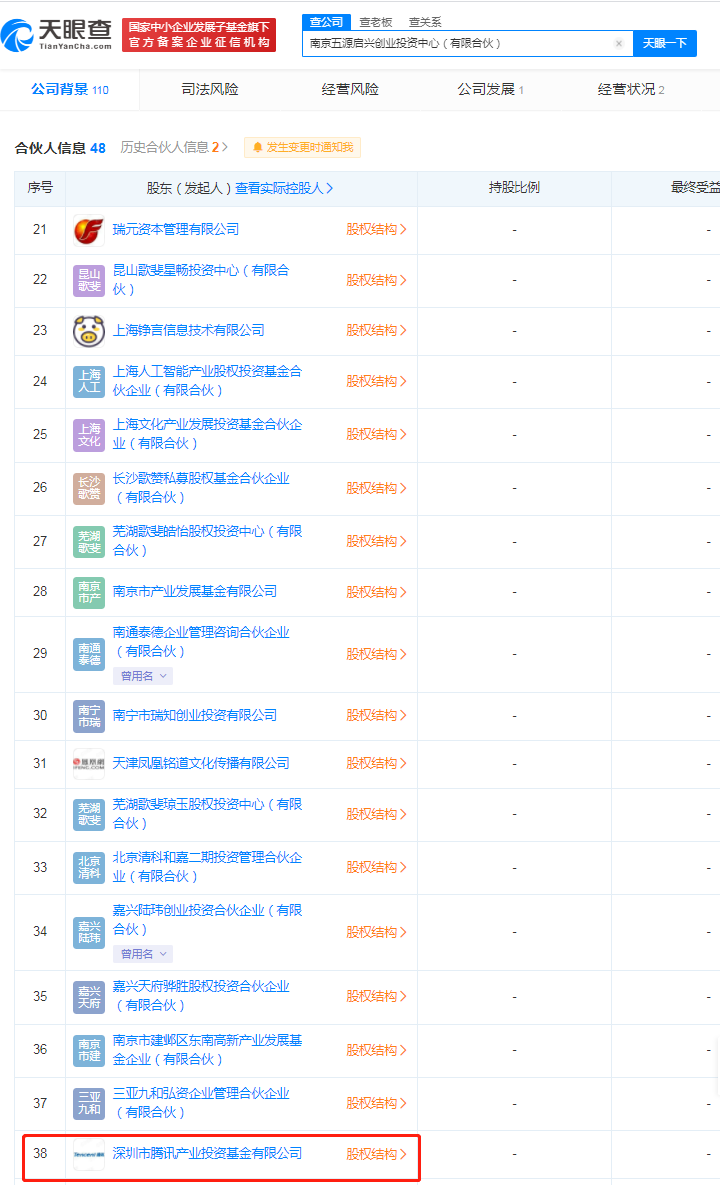Viewport: 720px width, 1185px height.
Task: Open the 司法风险 tab
Action: point(210,89)
